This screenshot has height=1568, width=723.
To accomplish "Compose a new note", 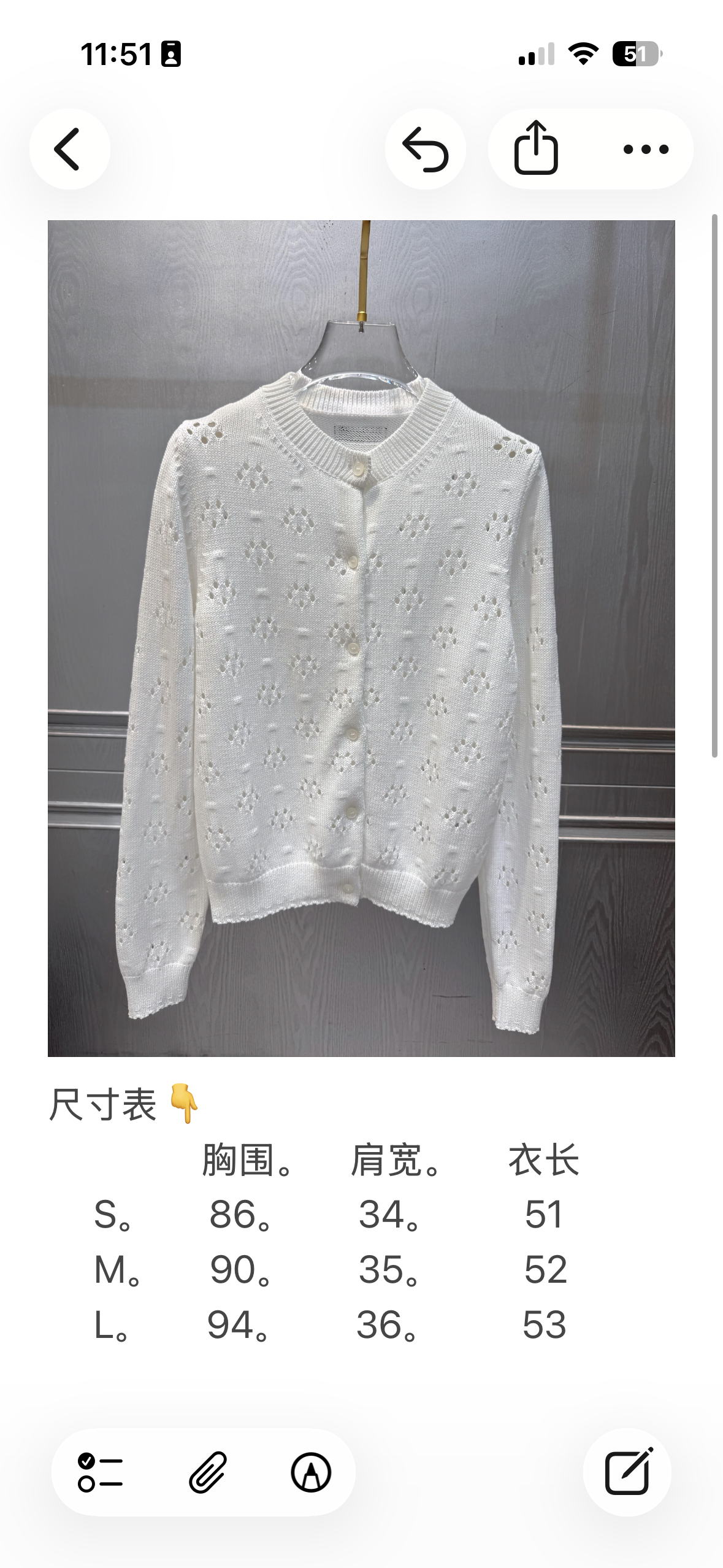I will coord(627,1472).
